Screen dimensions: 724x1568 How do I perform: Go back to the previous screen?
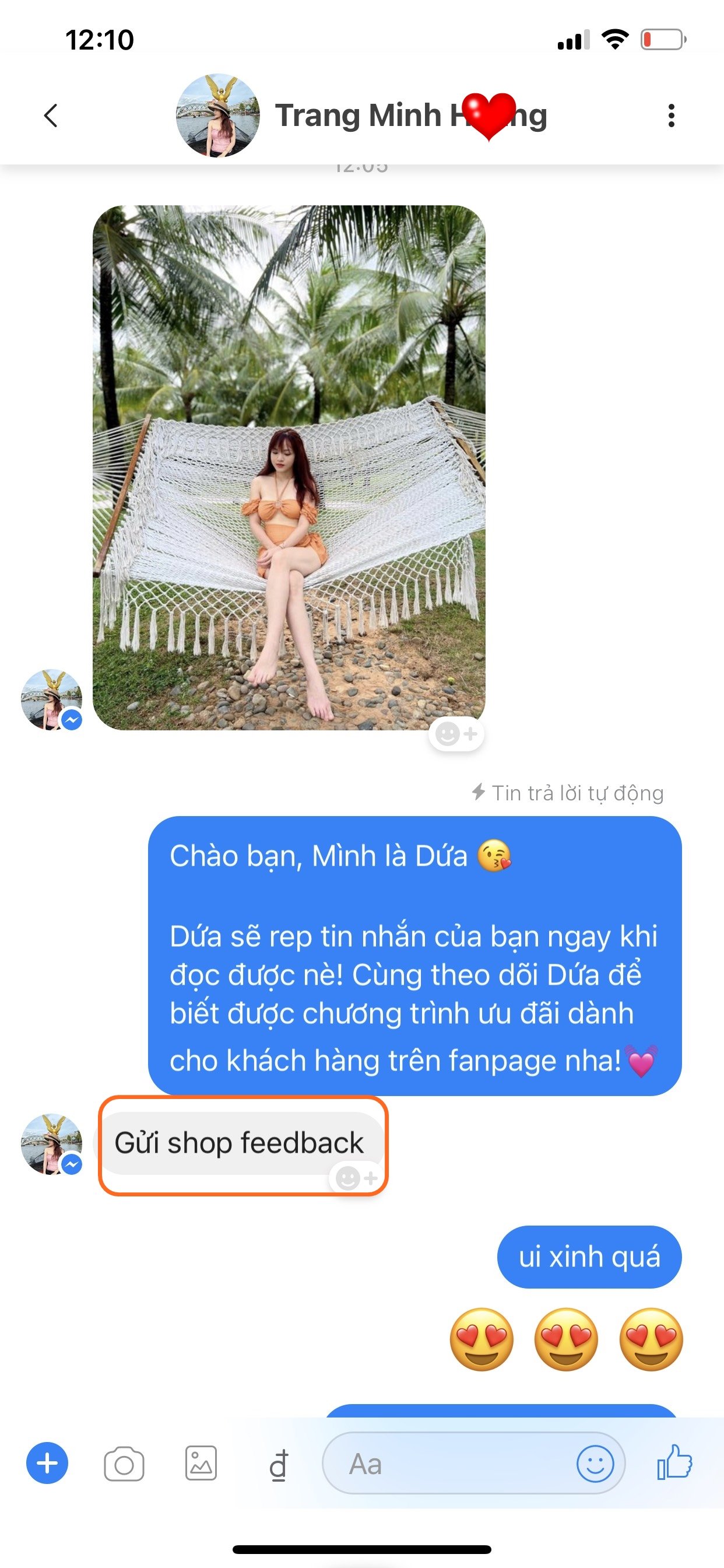point(51,115)
